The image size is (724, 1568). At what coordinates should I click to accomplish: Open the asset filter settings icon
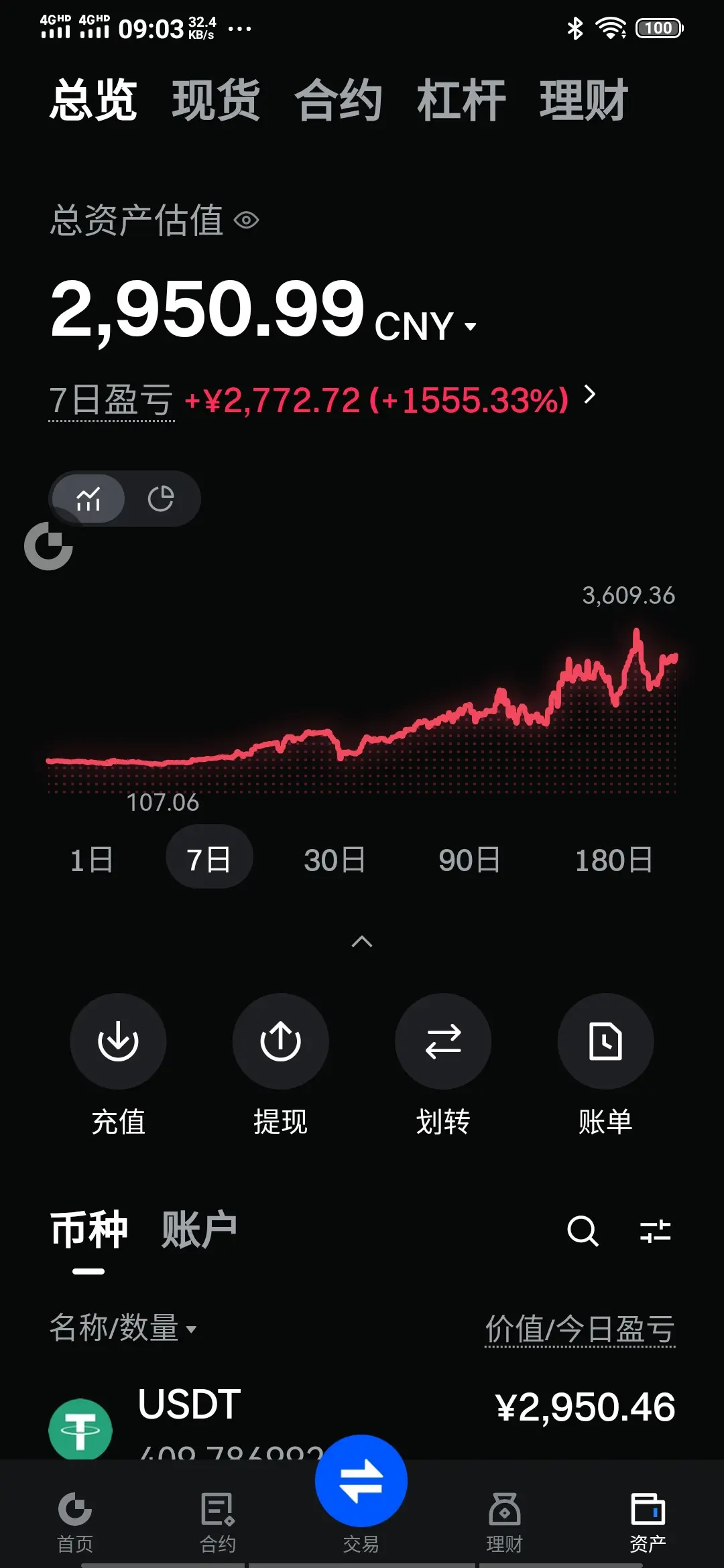pyautogui.click(x=656, y=1231)
